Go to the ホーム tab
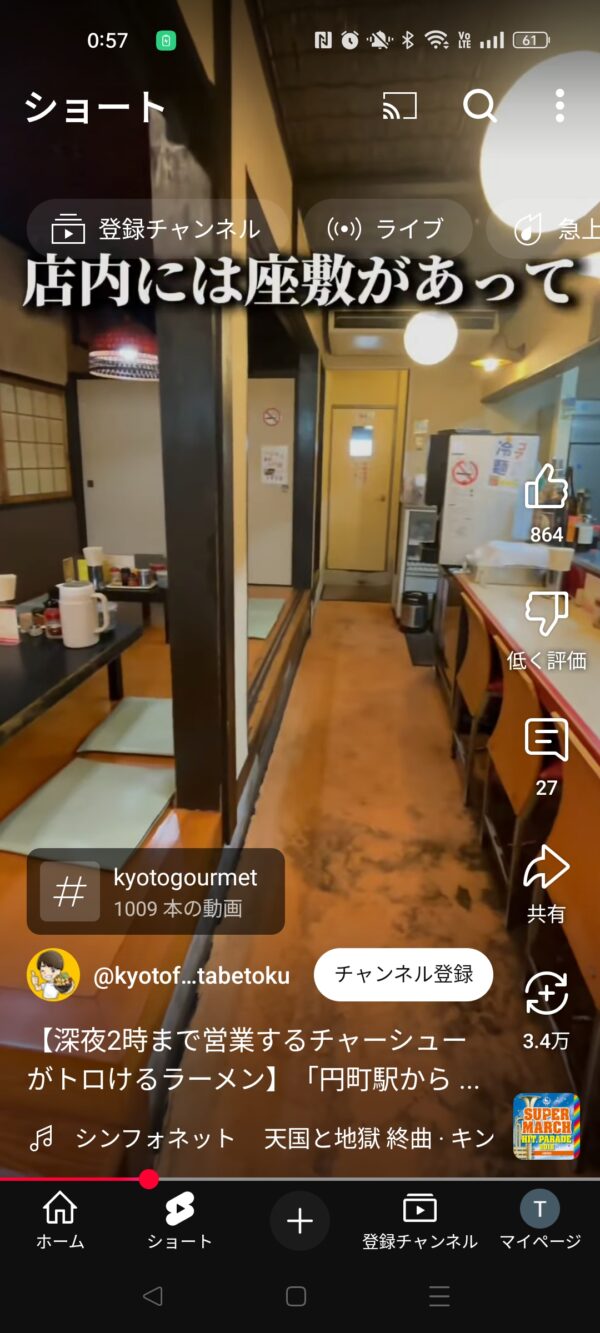Image resolution: width=600 pixels, height=1333 pixels. (x=60, y=1221)
